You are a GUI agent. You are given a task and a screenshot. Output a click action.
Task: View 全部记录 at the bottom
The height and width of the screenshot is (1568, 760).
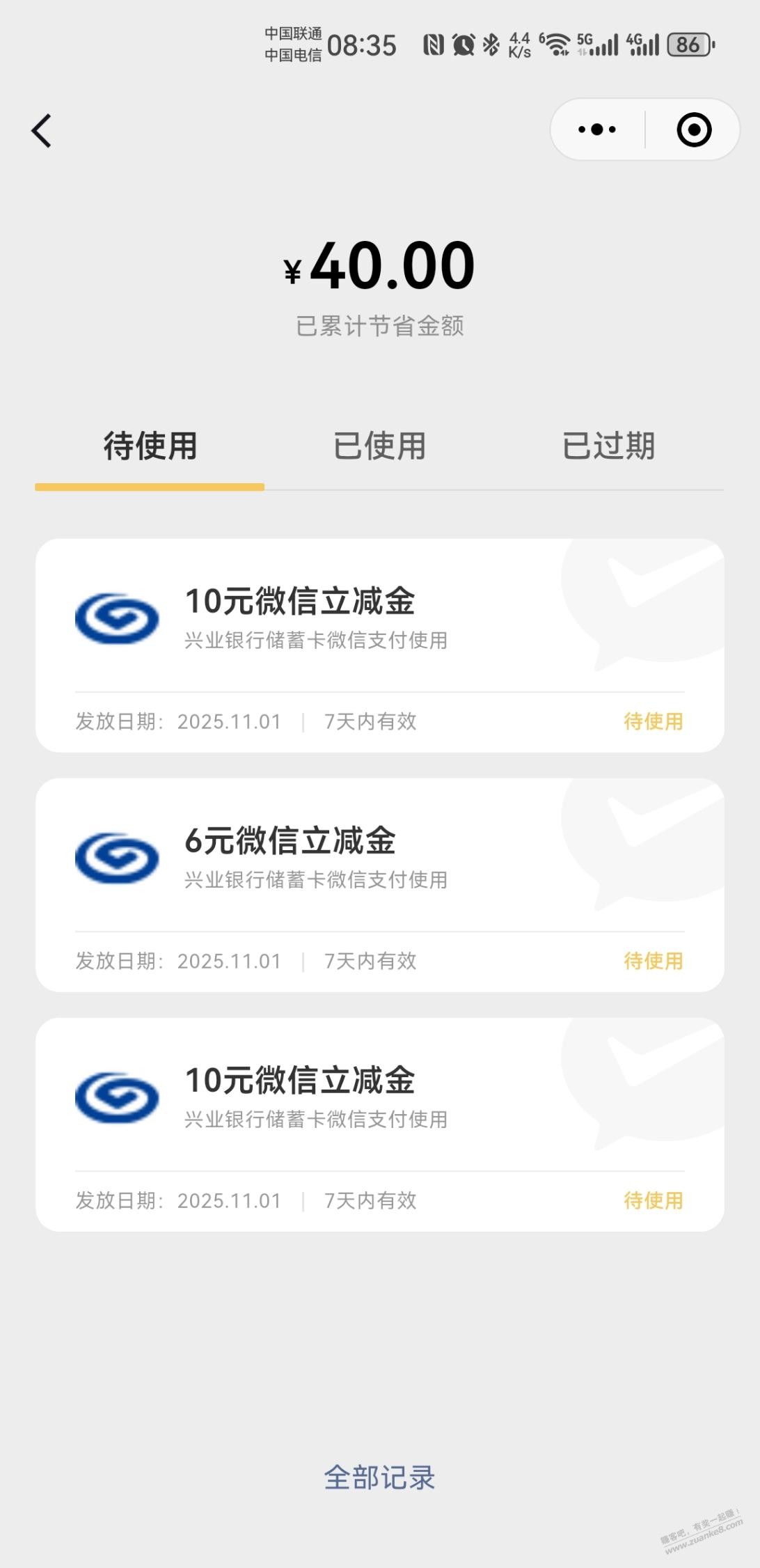[379, 1477]
